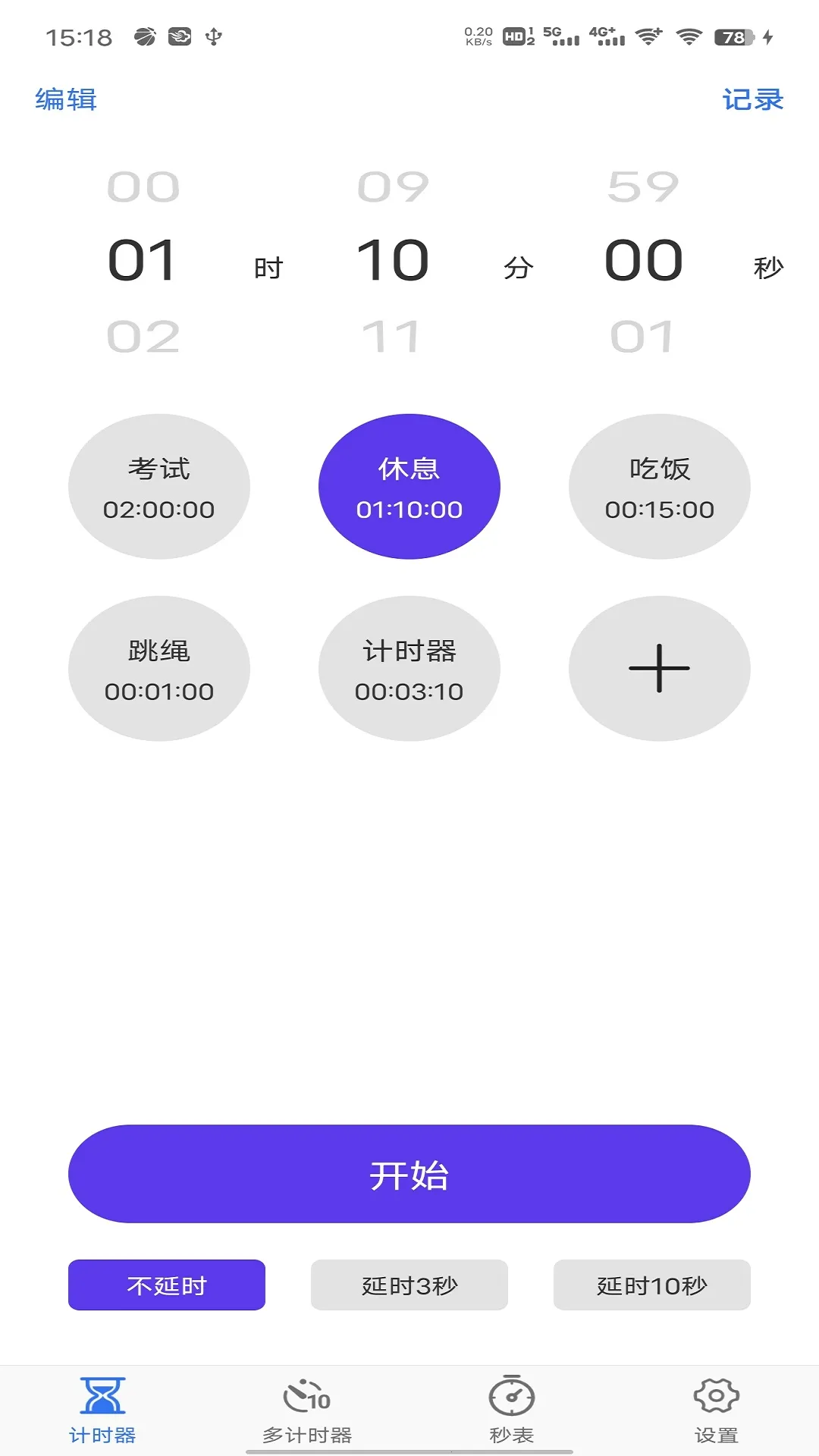This screenshot has height=1456, width=819.
Task: Enable the 延时3秒 delay option
Action: click(x=409, y=1285)
